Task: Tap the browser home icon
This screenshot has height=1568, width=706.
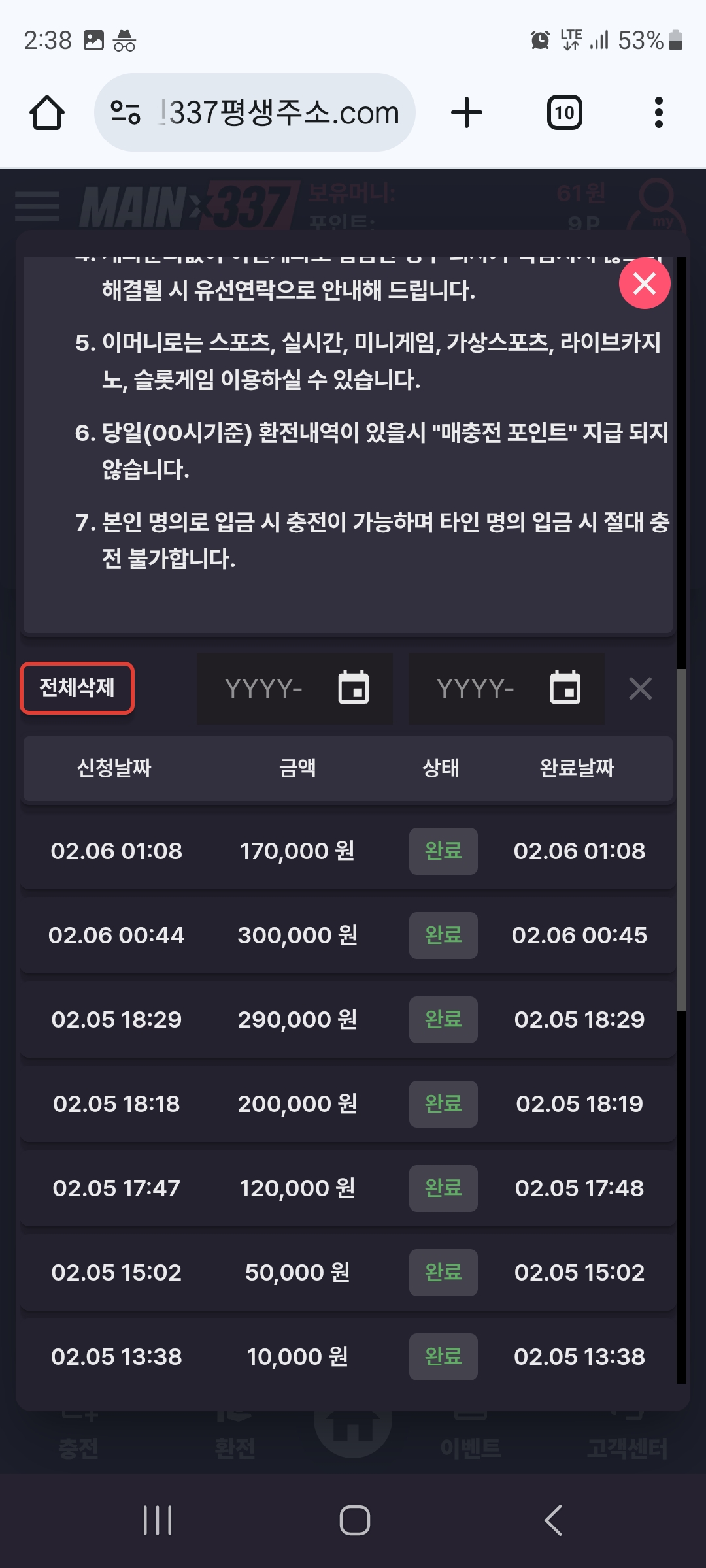Action: [47, 113]
